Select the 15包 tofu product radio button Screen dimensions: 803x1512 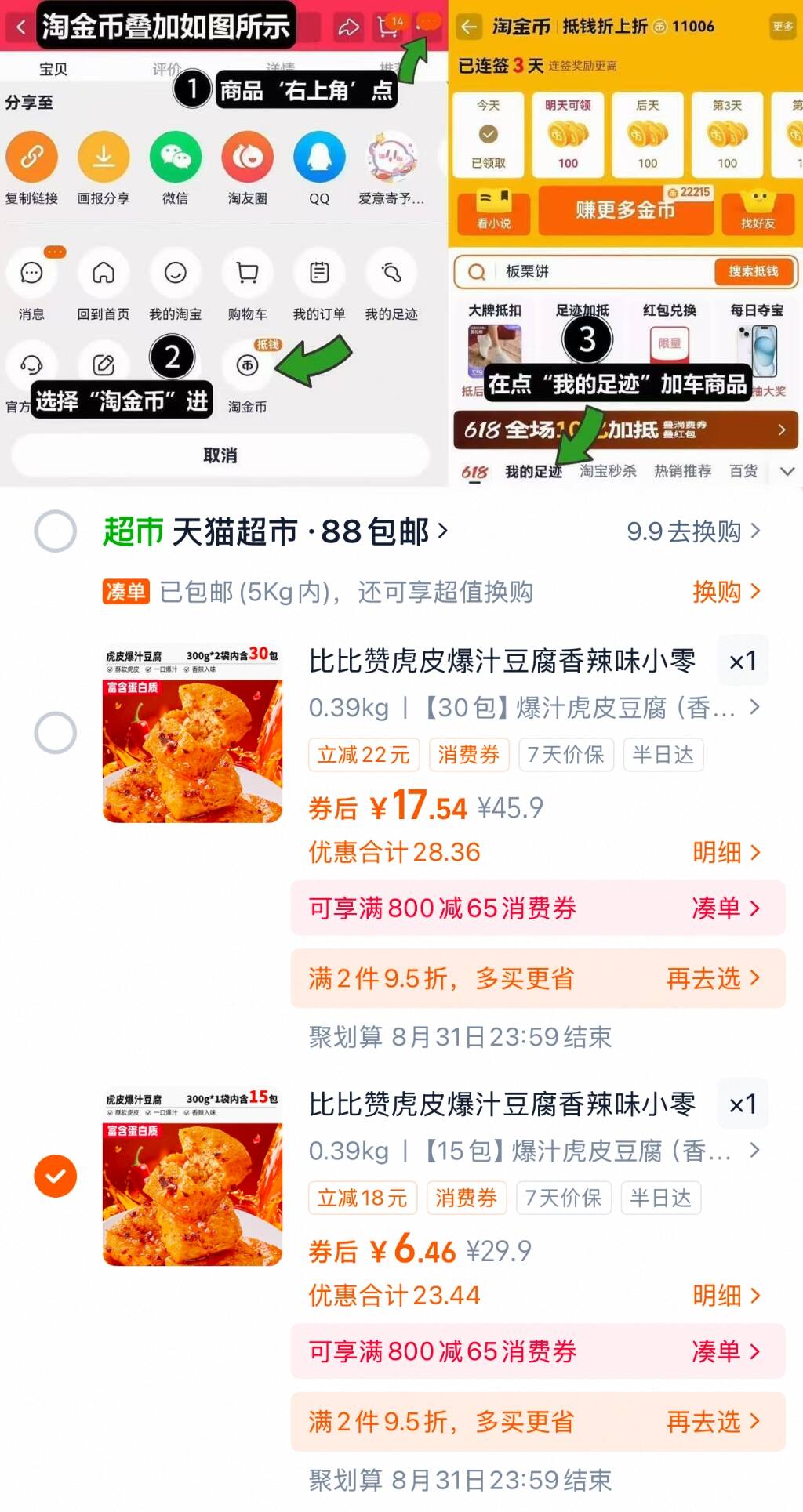coord(53,1174)
